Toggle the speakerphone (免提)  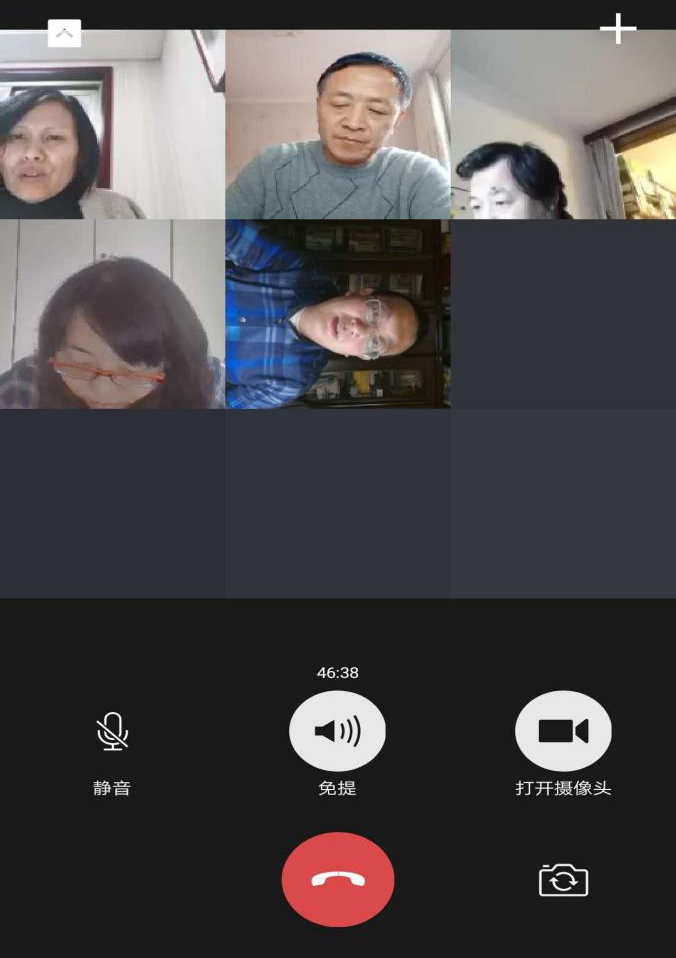pos(337,731)
